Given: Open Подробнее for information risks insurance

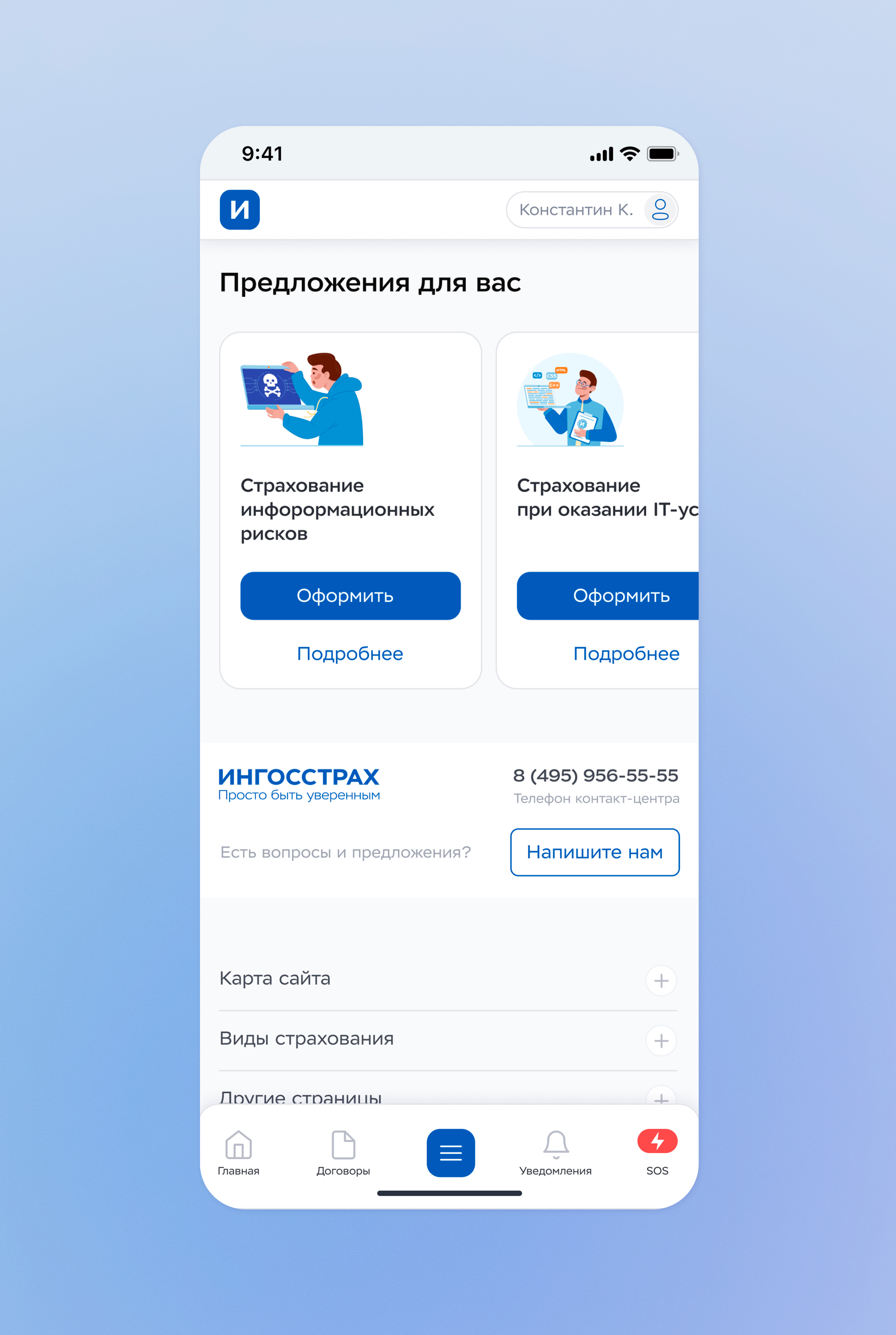Looking at the screenshot, I should click(350, 654).
